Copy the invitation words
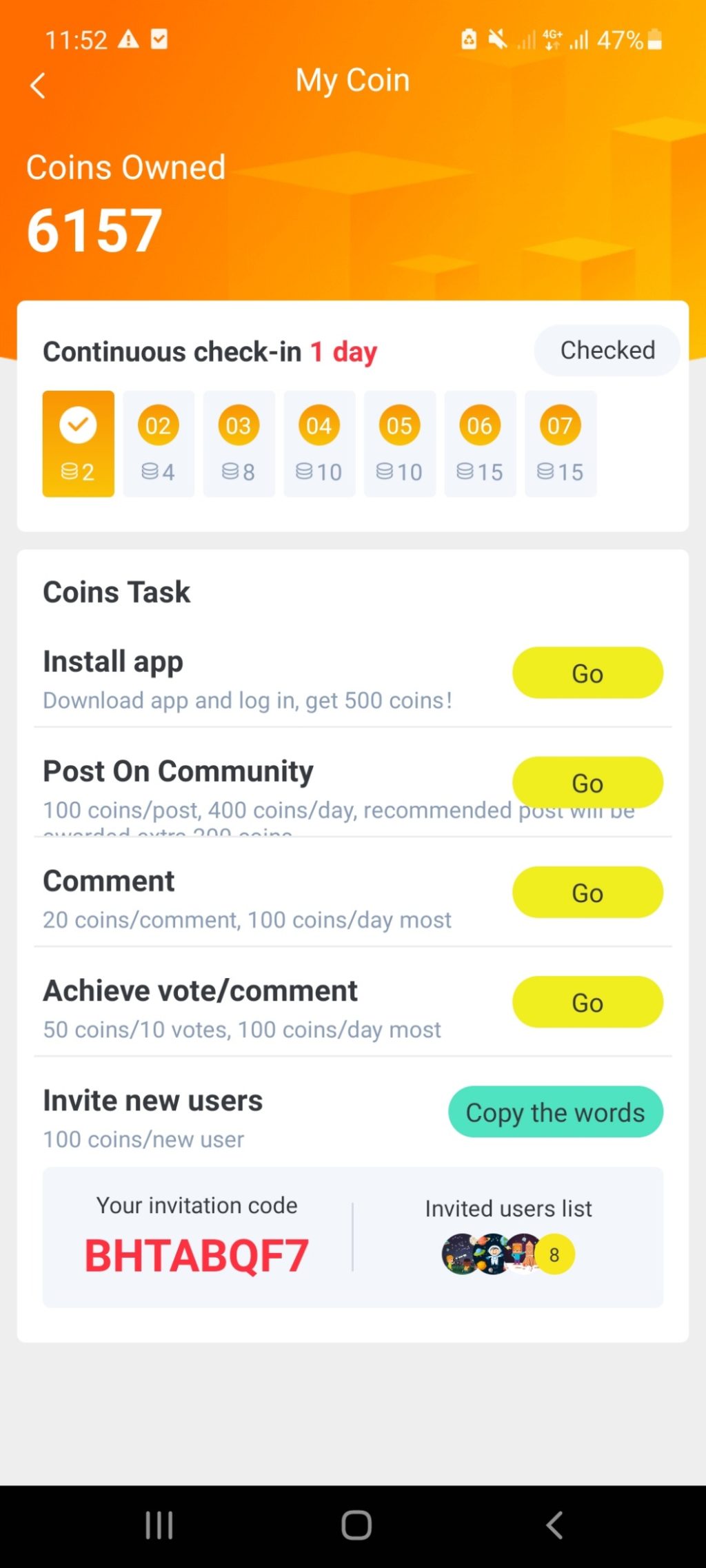Viewport: 706px width, 1568px height. click(555, 1112)
